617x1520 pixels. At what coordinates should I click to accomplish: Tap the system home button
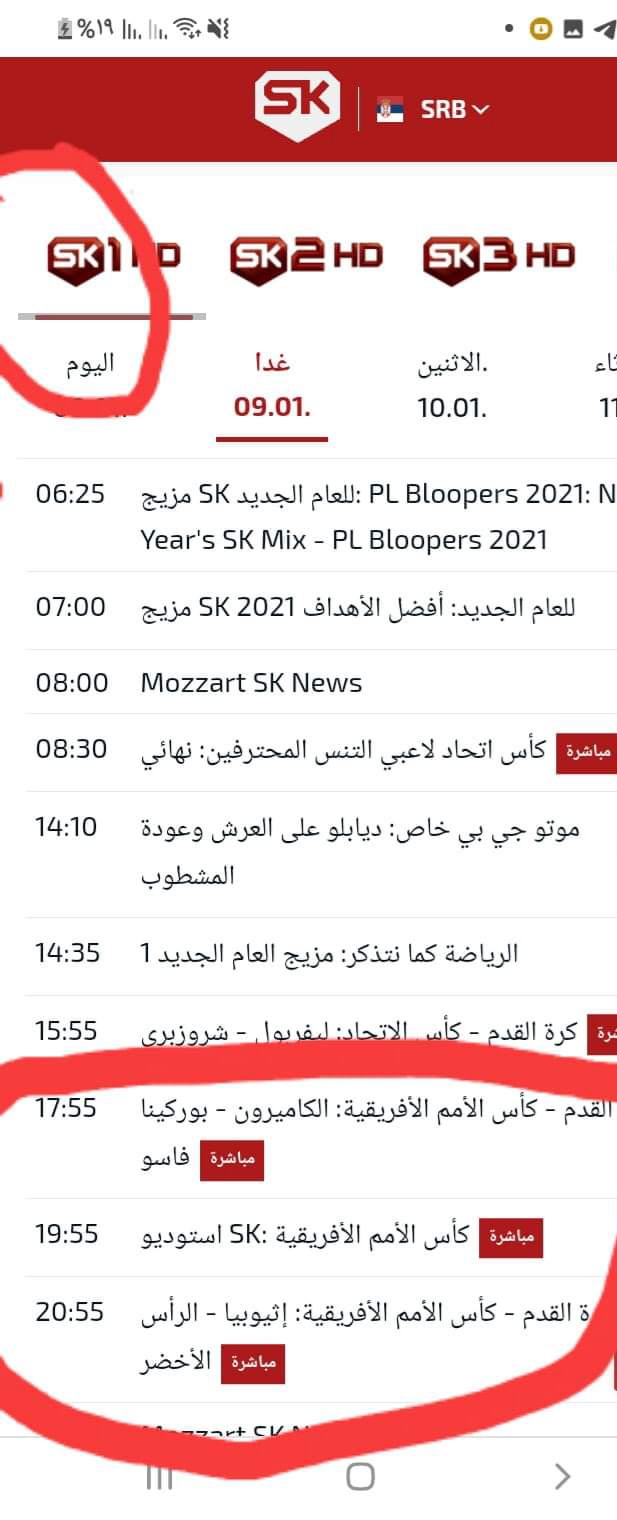(x=360, y=1476)
